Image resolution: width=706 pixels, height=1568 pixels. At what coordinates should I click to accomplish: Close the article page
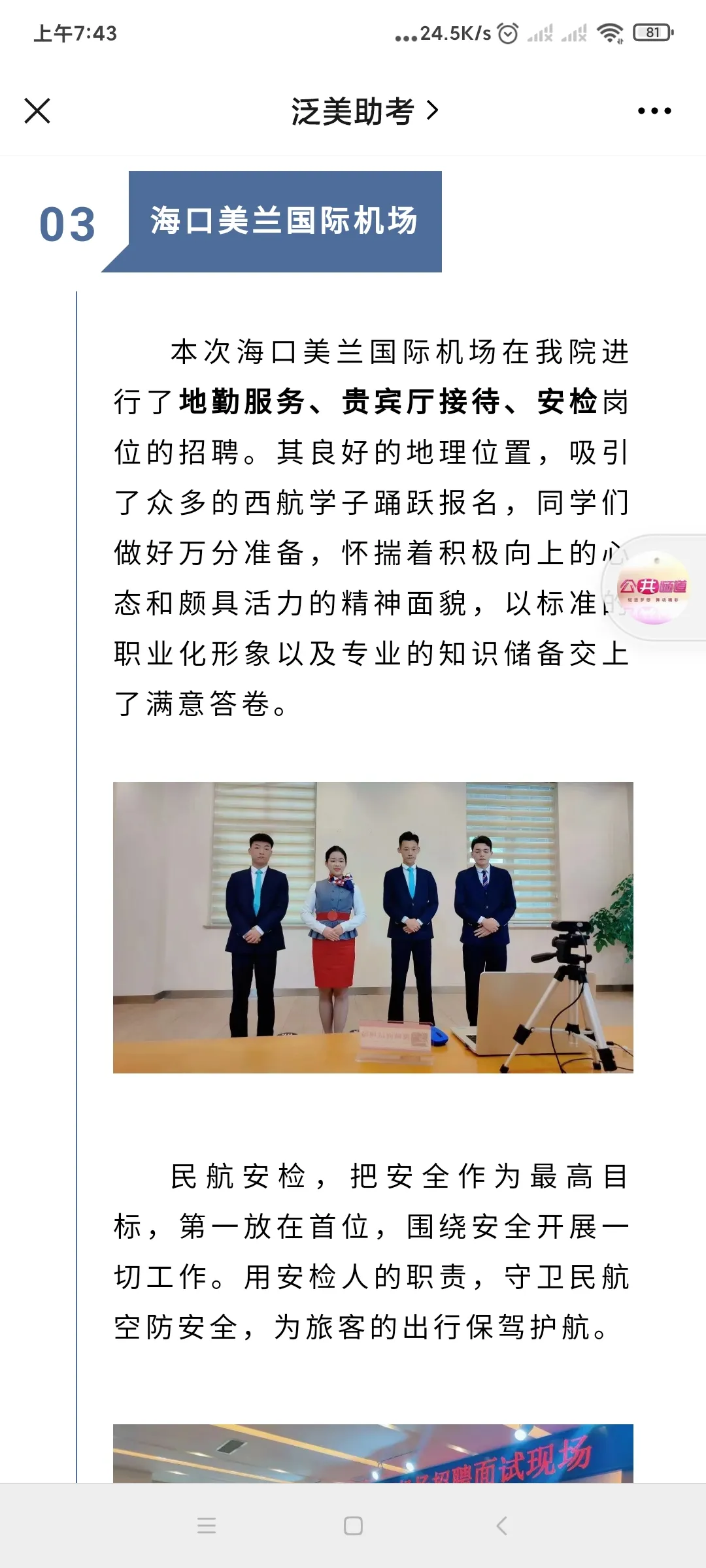tap(37, 110)
